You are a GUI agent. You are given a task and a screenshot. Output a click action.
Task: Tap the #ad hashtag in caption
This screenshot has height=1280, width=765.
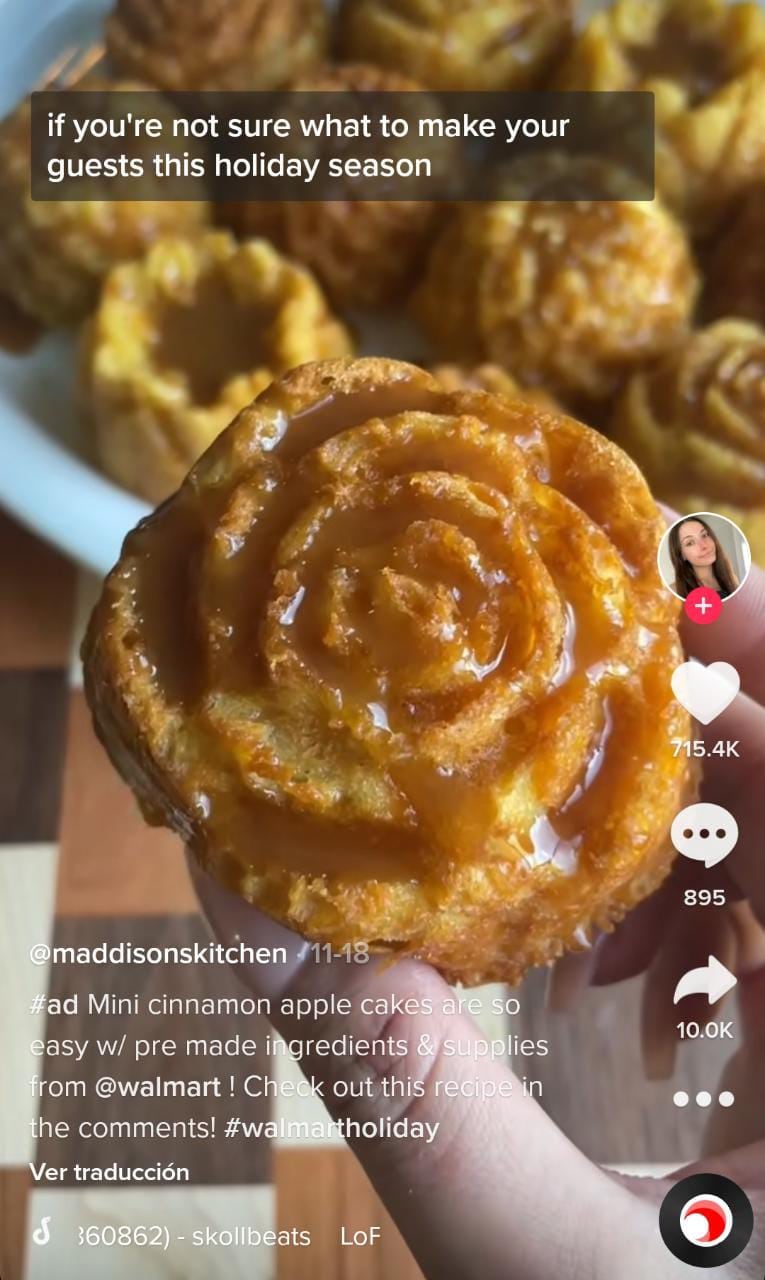(54, 1005)
